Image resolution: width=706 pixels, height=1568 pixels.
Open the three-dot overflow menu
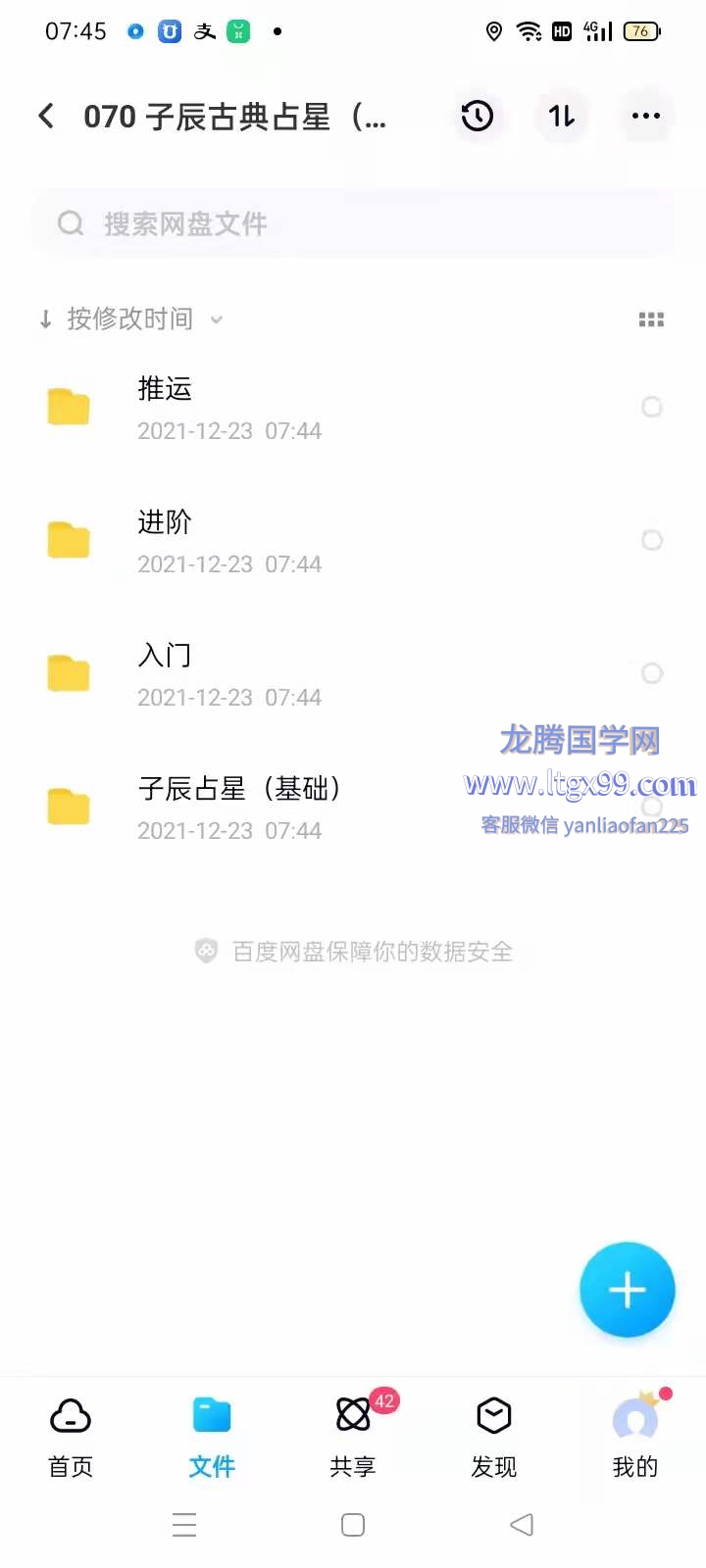pos(646,117)
